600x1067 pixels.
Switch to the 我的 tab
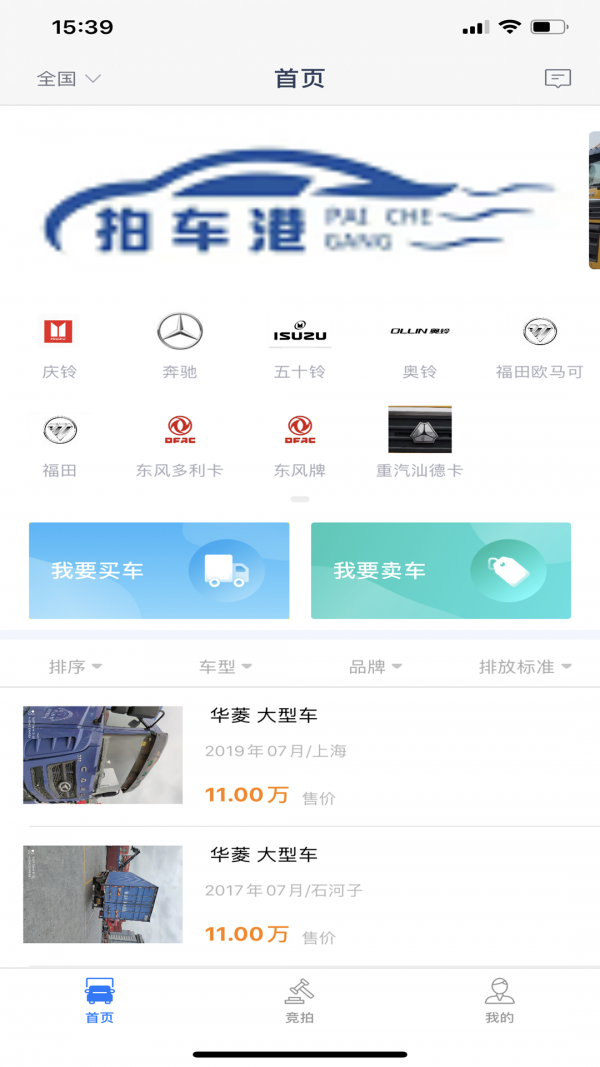tap(499, 1001)
